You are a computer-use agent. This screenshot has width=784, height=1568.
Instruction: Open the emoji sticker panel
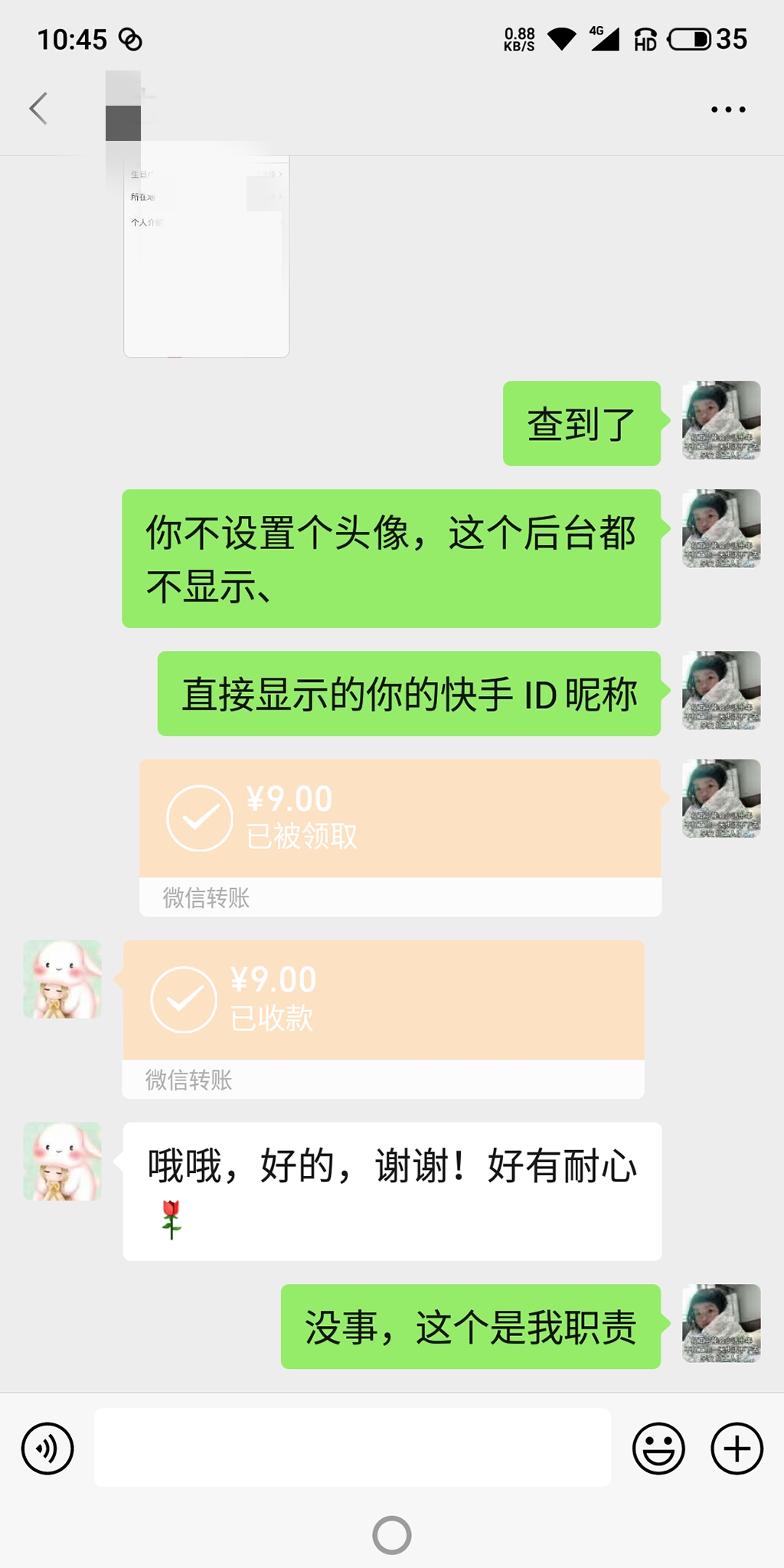point(658,1448)
